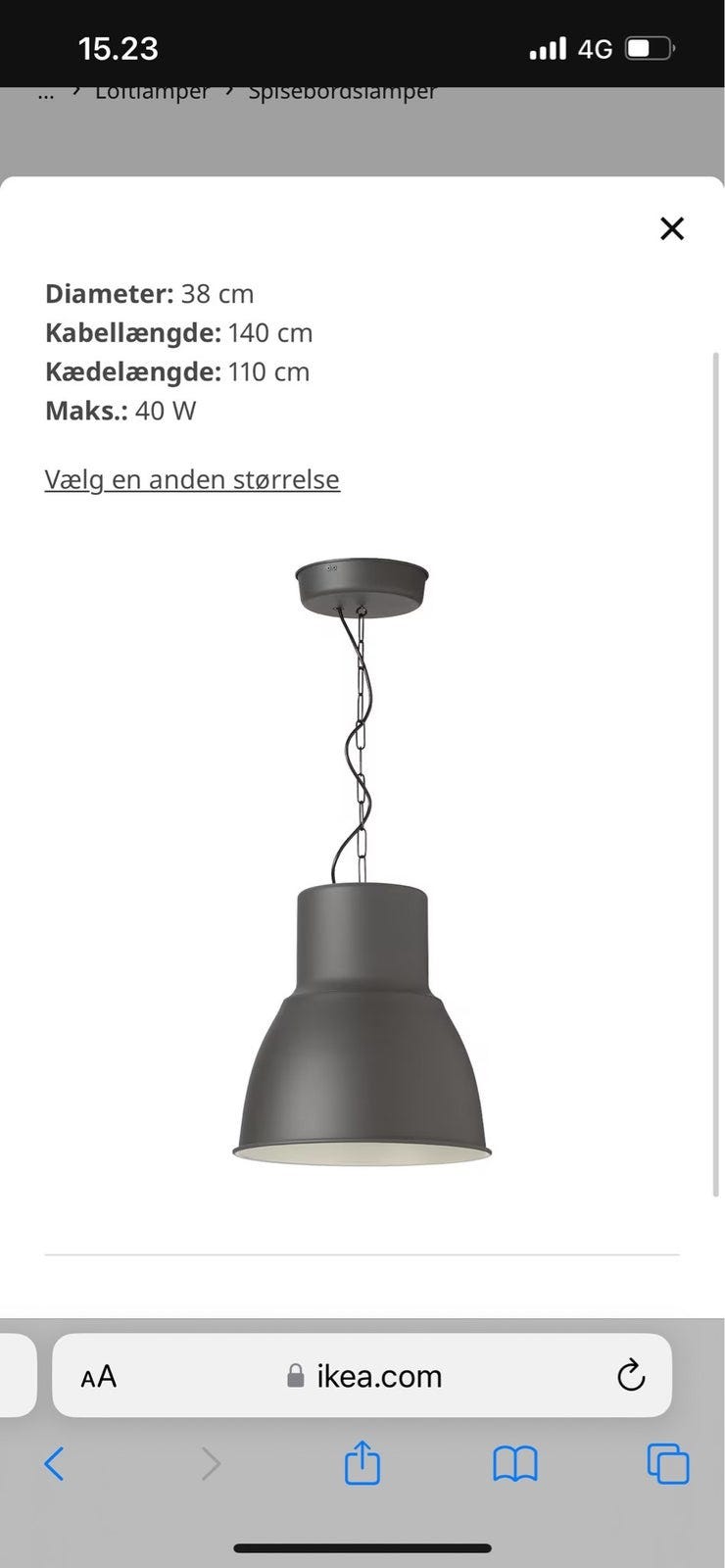
Task: Tap the forward navigation arrow
Action: tap(211, 1464)
